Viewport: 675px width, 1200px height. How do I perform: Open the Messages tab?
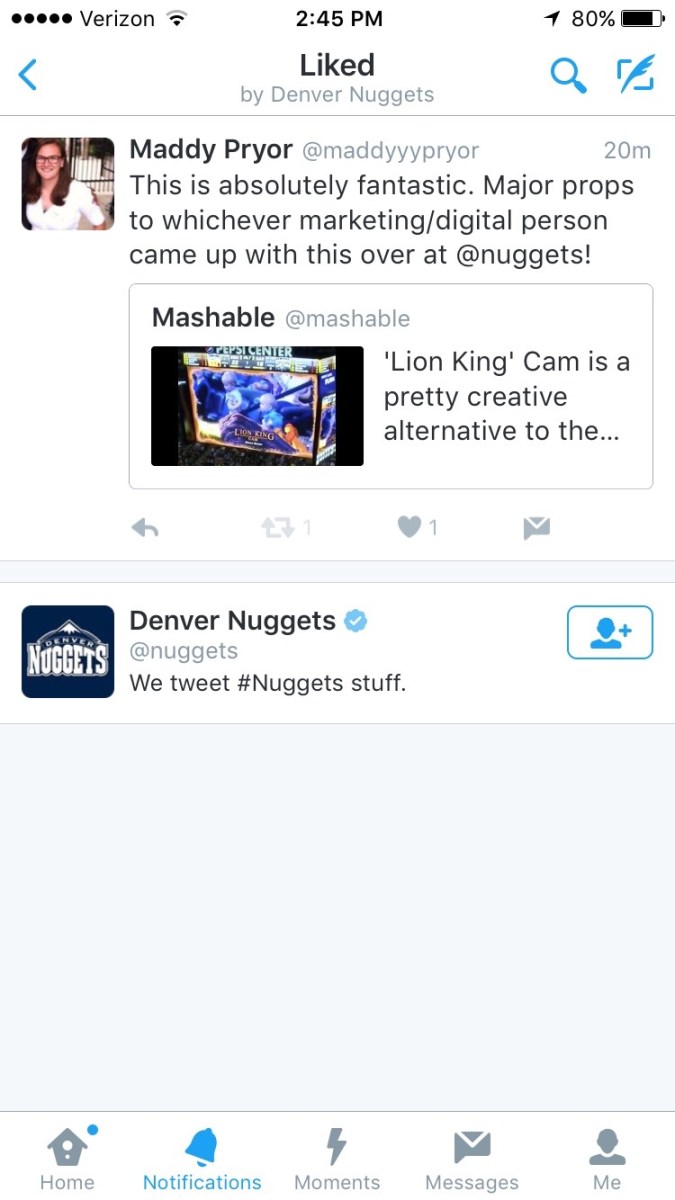click(x=472, y=1158)
